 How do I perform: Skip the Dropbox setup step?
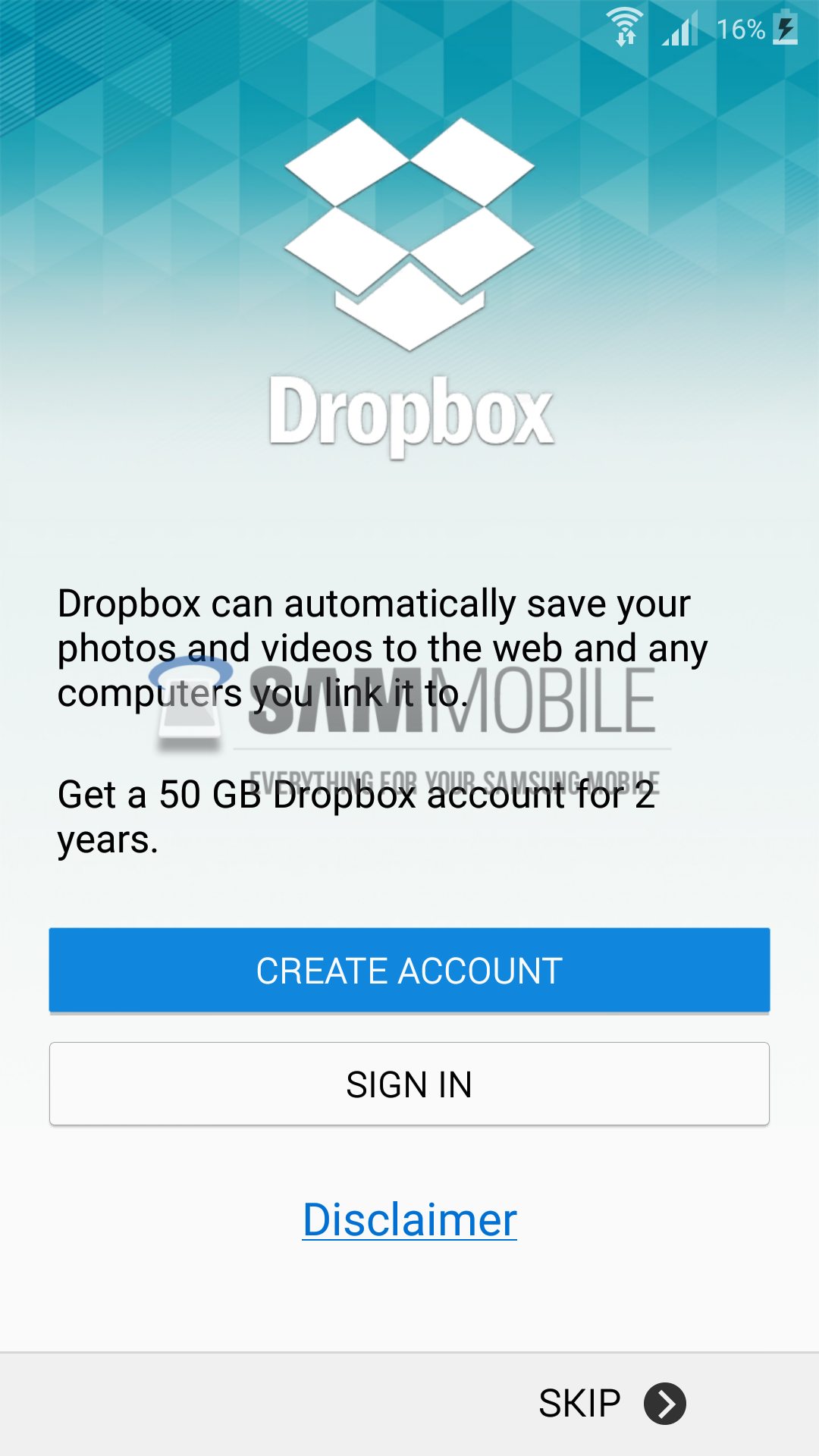click(x=611, y=1403)
